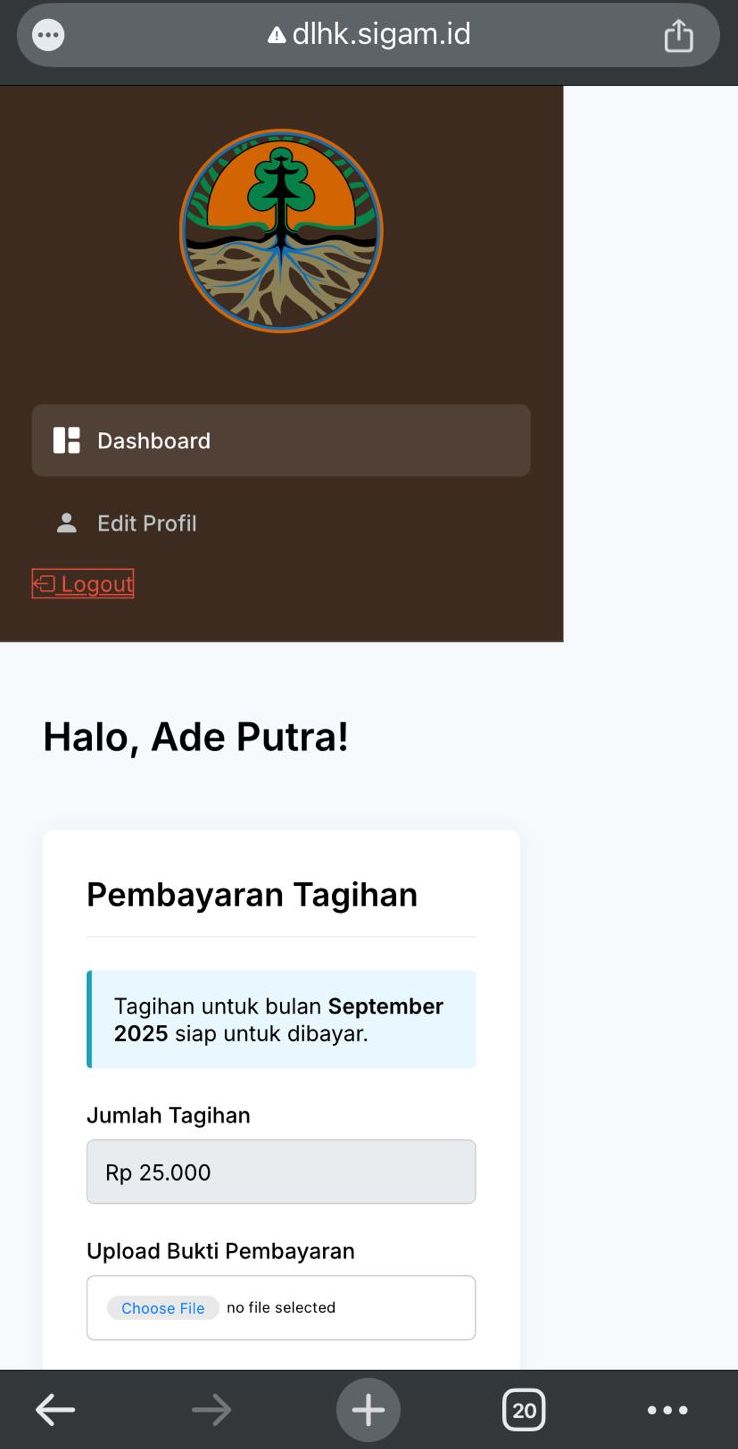
Task: Tap Choose File to upload payment proof
Action: [x=163, y=1308]
